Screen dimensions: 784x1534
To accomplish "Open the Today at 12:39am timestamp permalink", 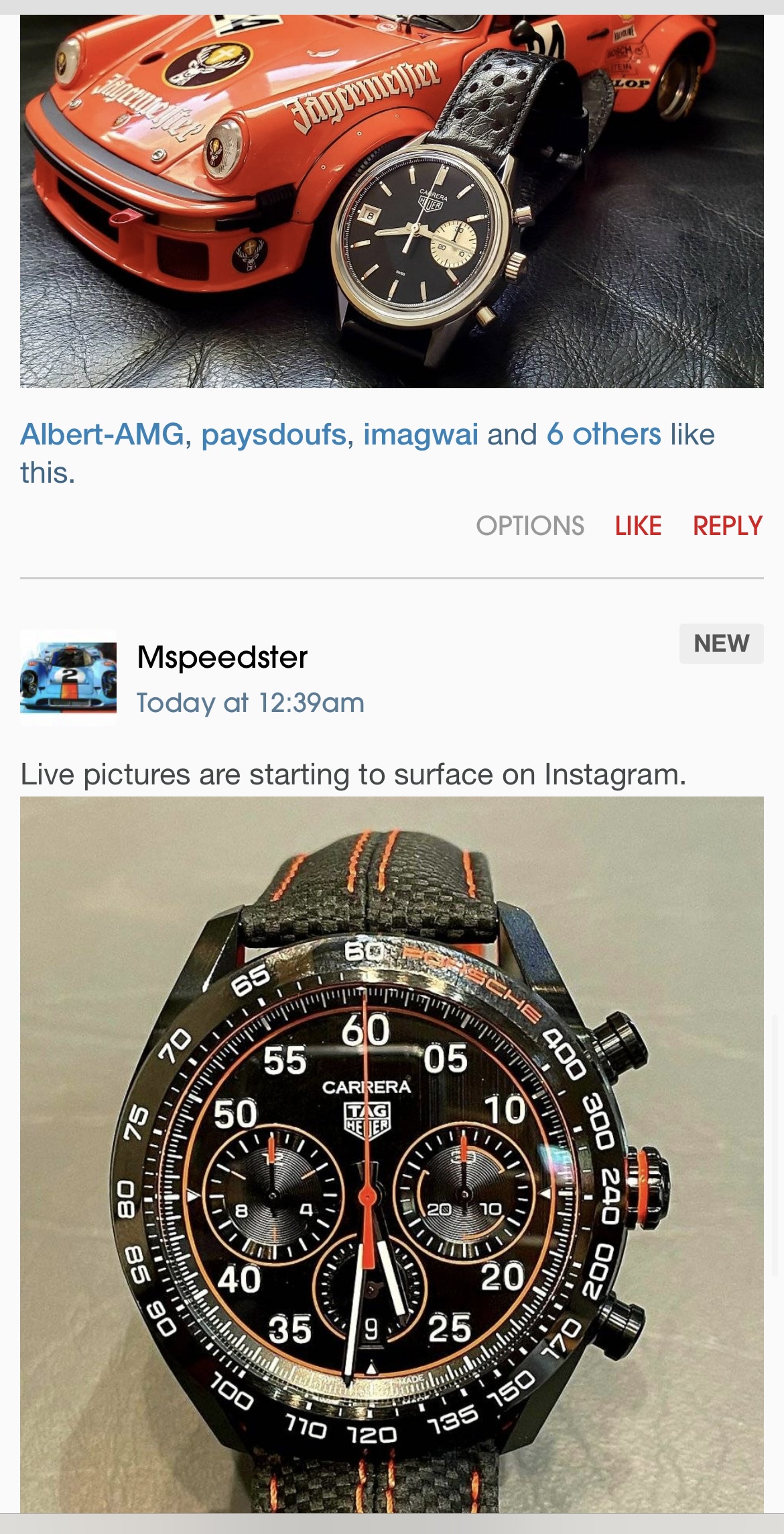I will click(x=251, y=703).
